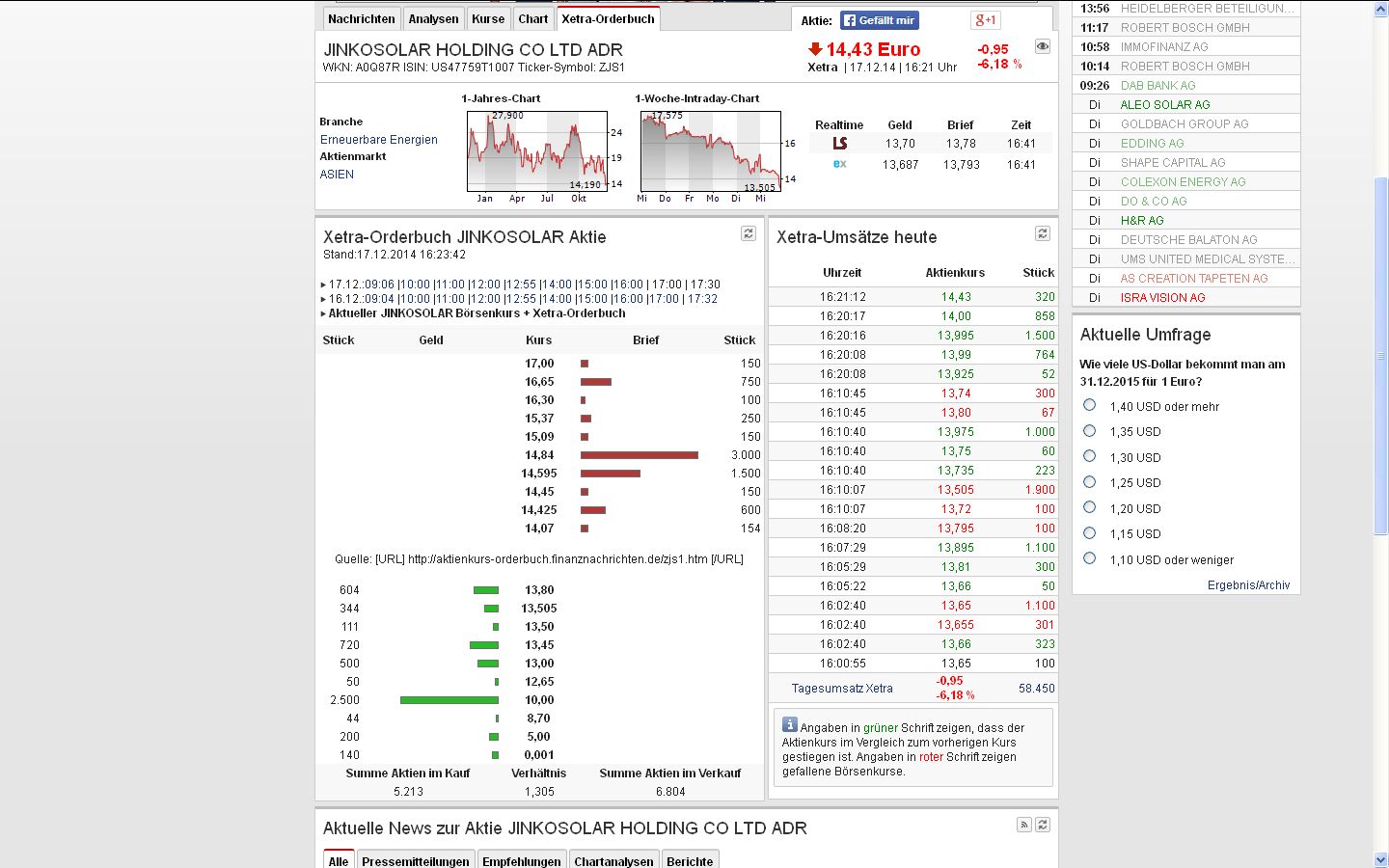Viewport: 1389px width, 868px height.
Task: Show Chartanalysen news for Jinkosolar
Action: click(x=613, y=861)
